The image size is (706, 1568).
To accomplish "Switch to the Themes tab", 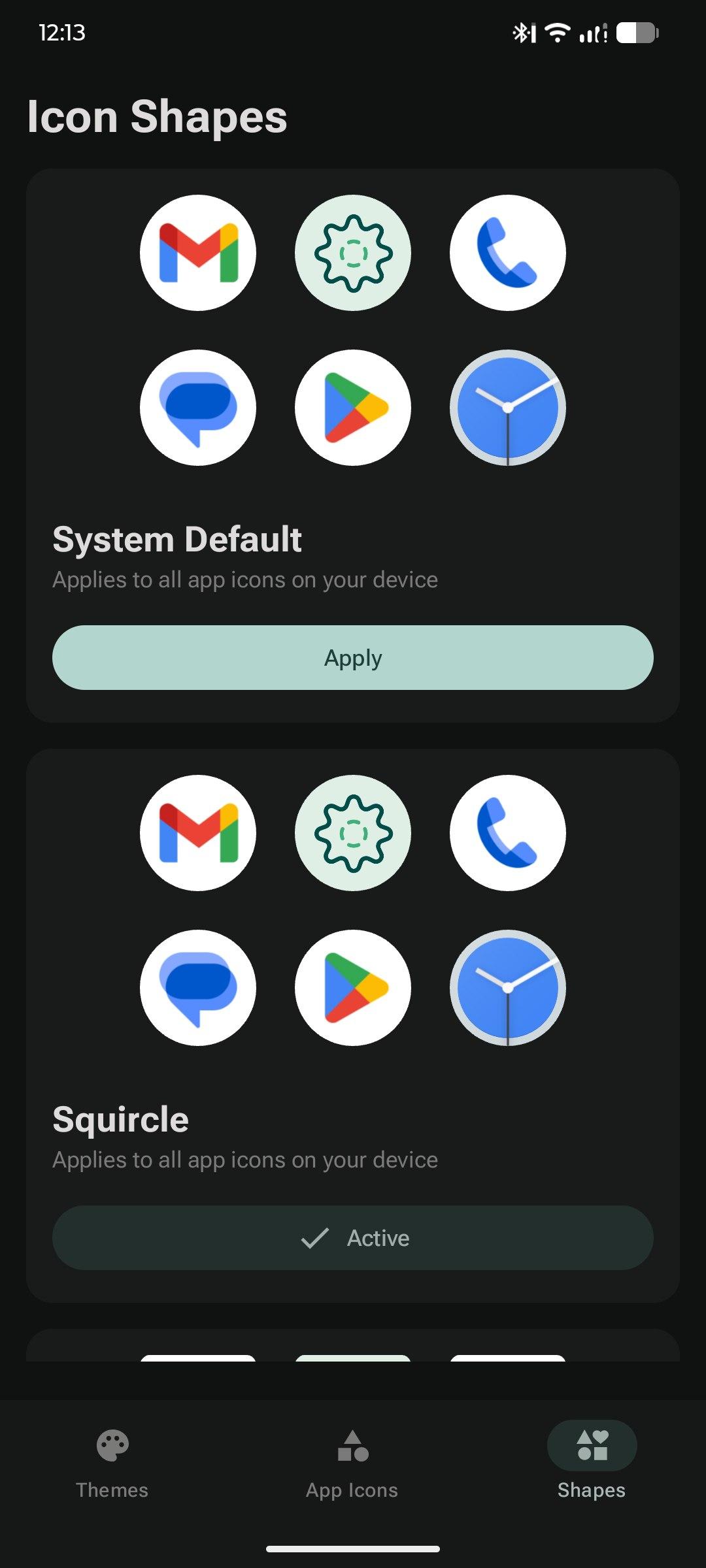I will click(112, 1463).
